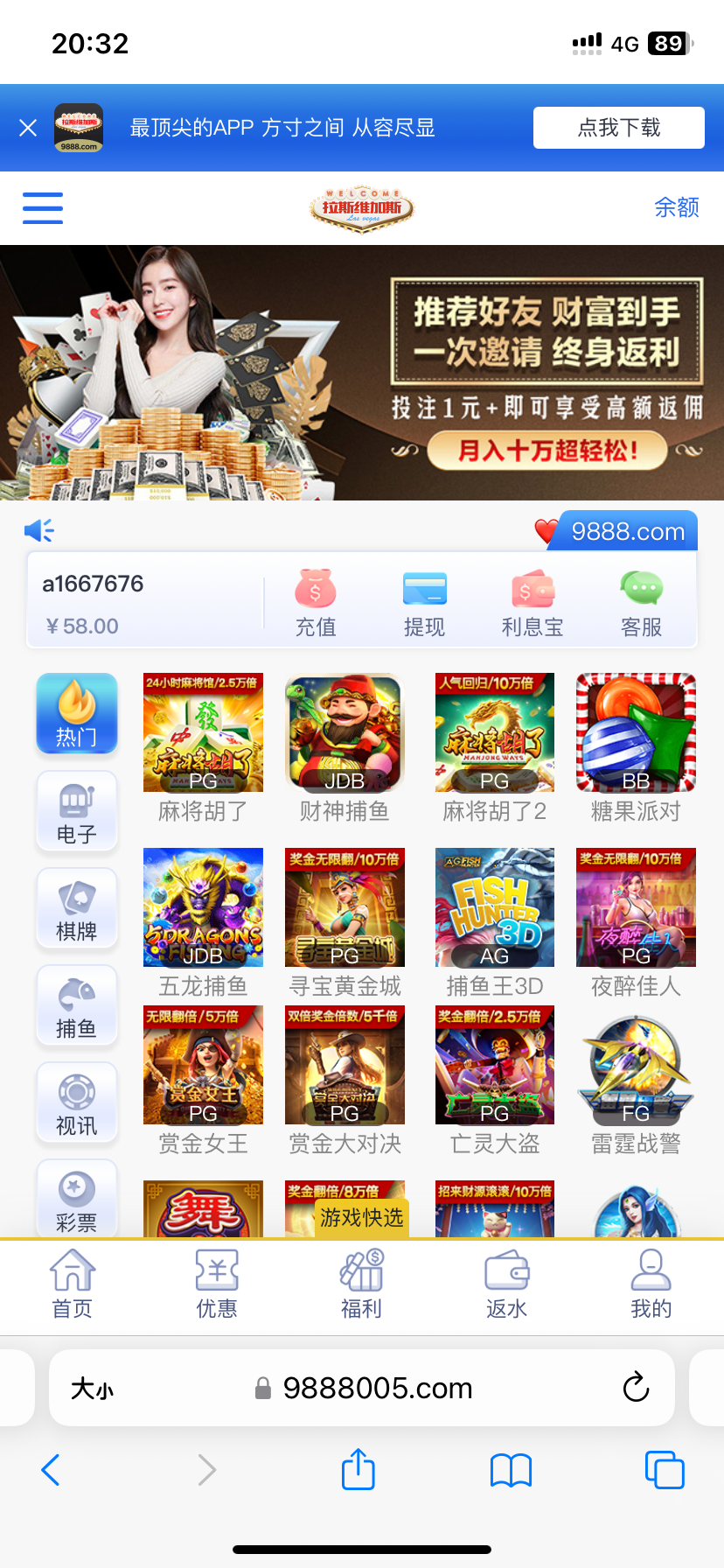Open 利息宝 interest wallet

pos(533,603)
